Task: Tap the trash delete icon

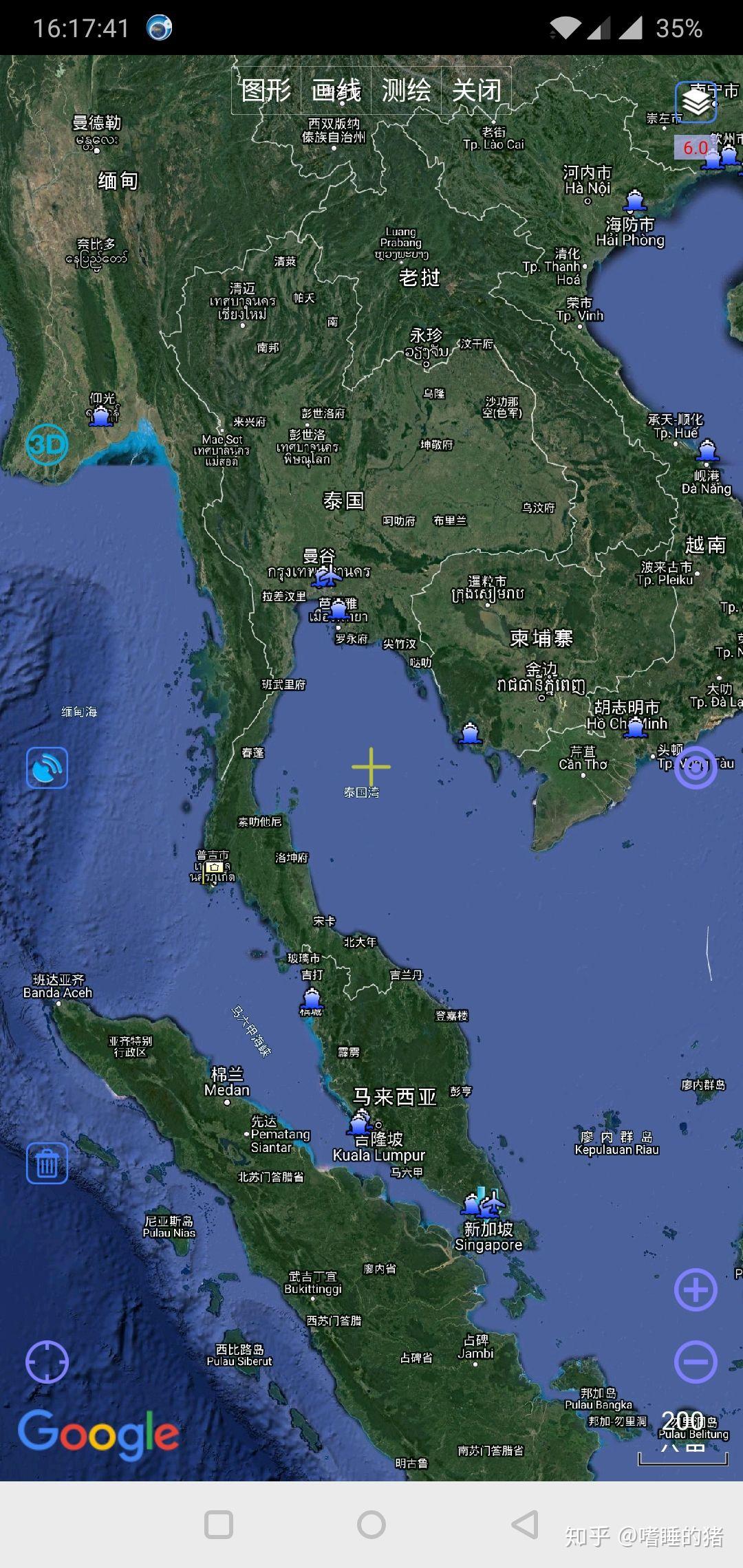Action: [x=47, y=1164]
